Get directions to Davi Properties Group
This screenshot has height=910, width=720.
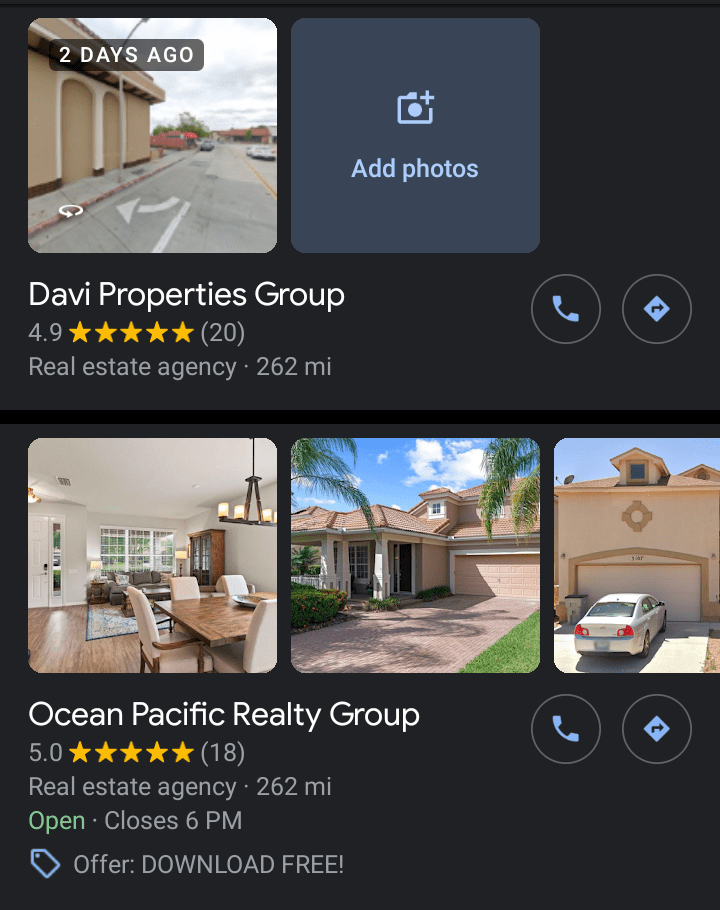657,310
